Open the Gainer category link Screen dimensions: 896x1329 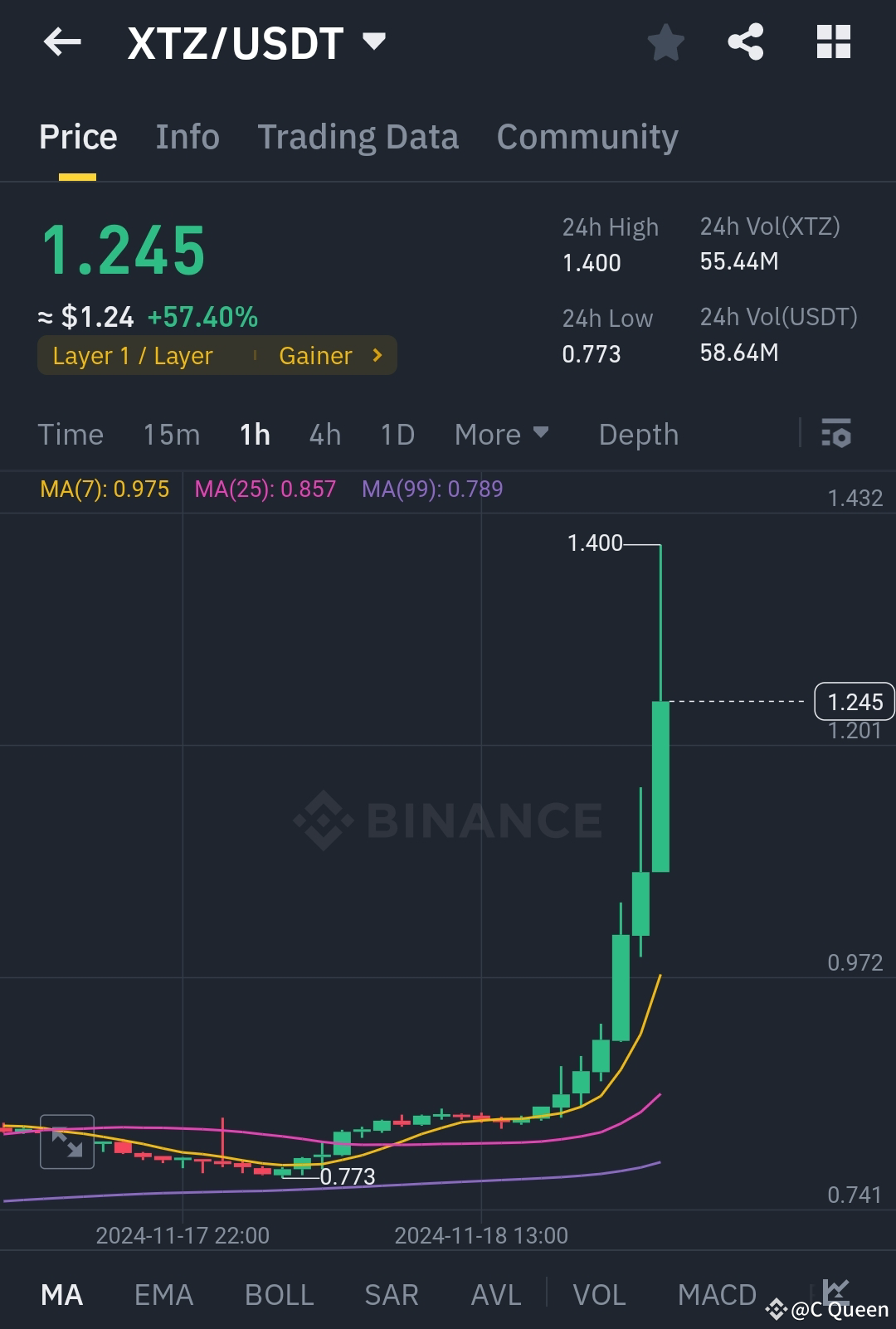tap(316, 355)
